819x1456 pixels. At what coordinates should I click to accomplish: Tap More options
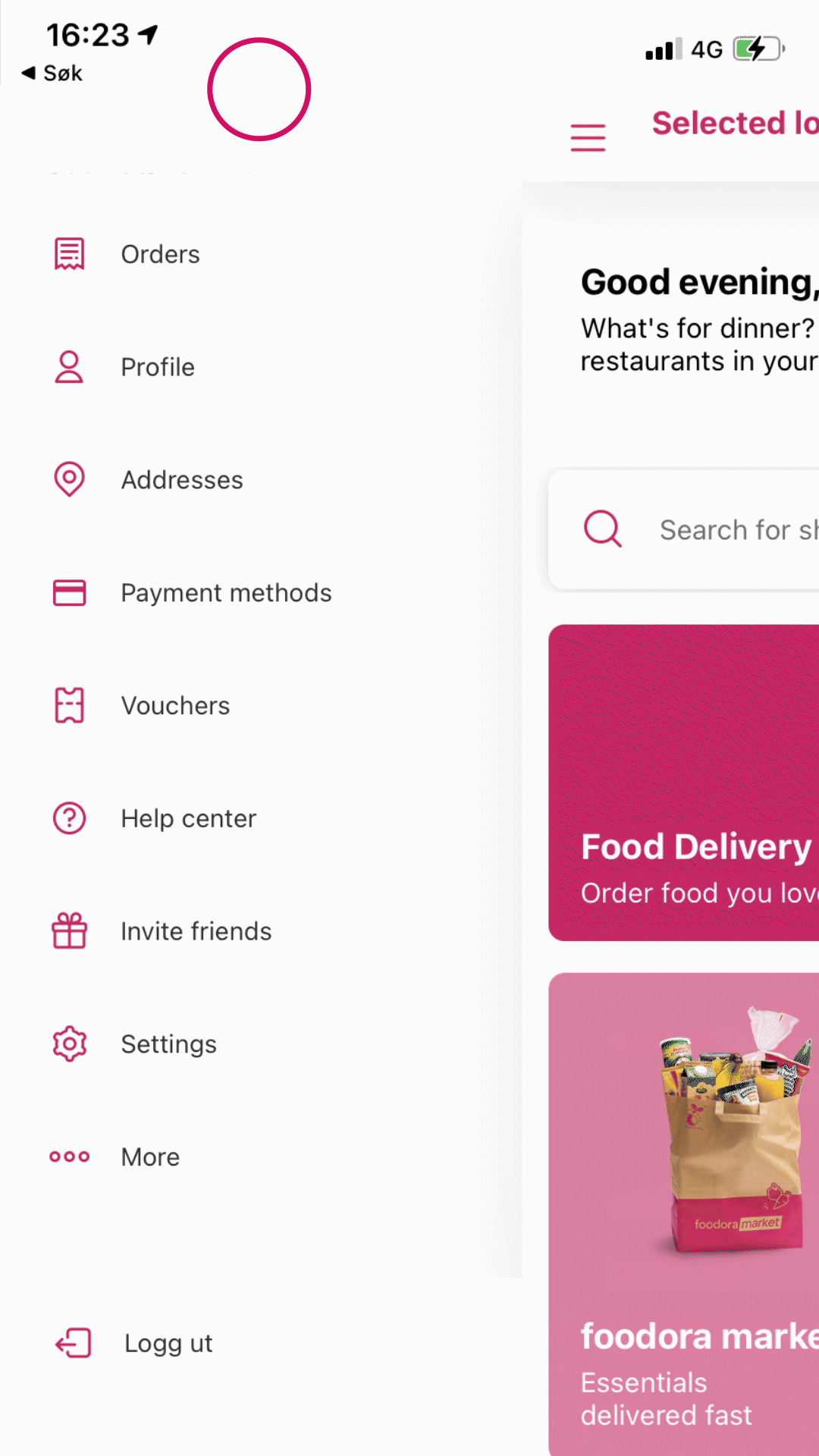[x=150, y=1157]
